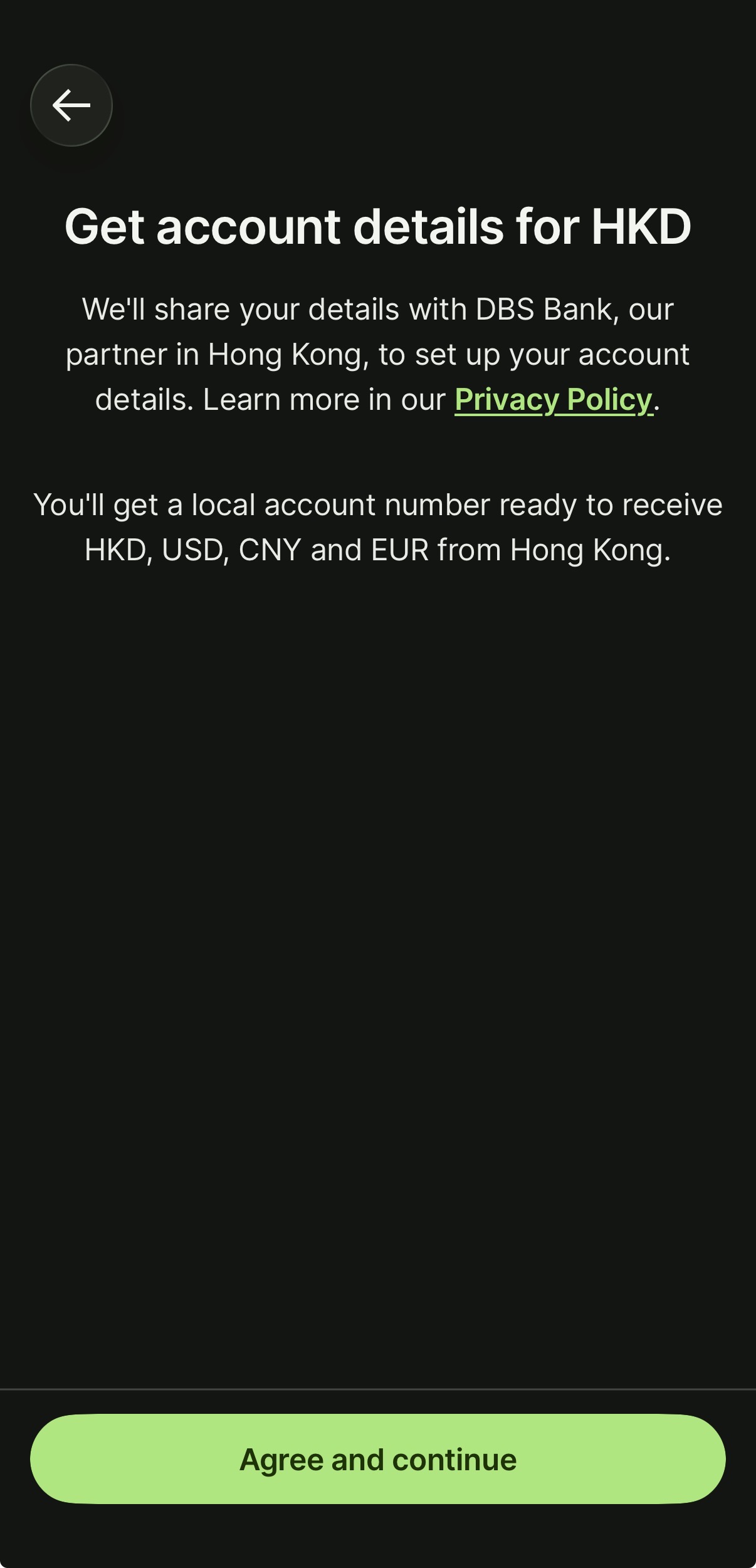Open the Privacy Policy link
This screenshot has width=756, height=1568.
pyautogui.click(x=554, y=400)
